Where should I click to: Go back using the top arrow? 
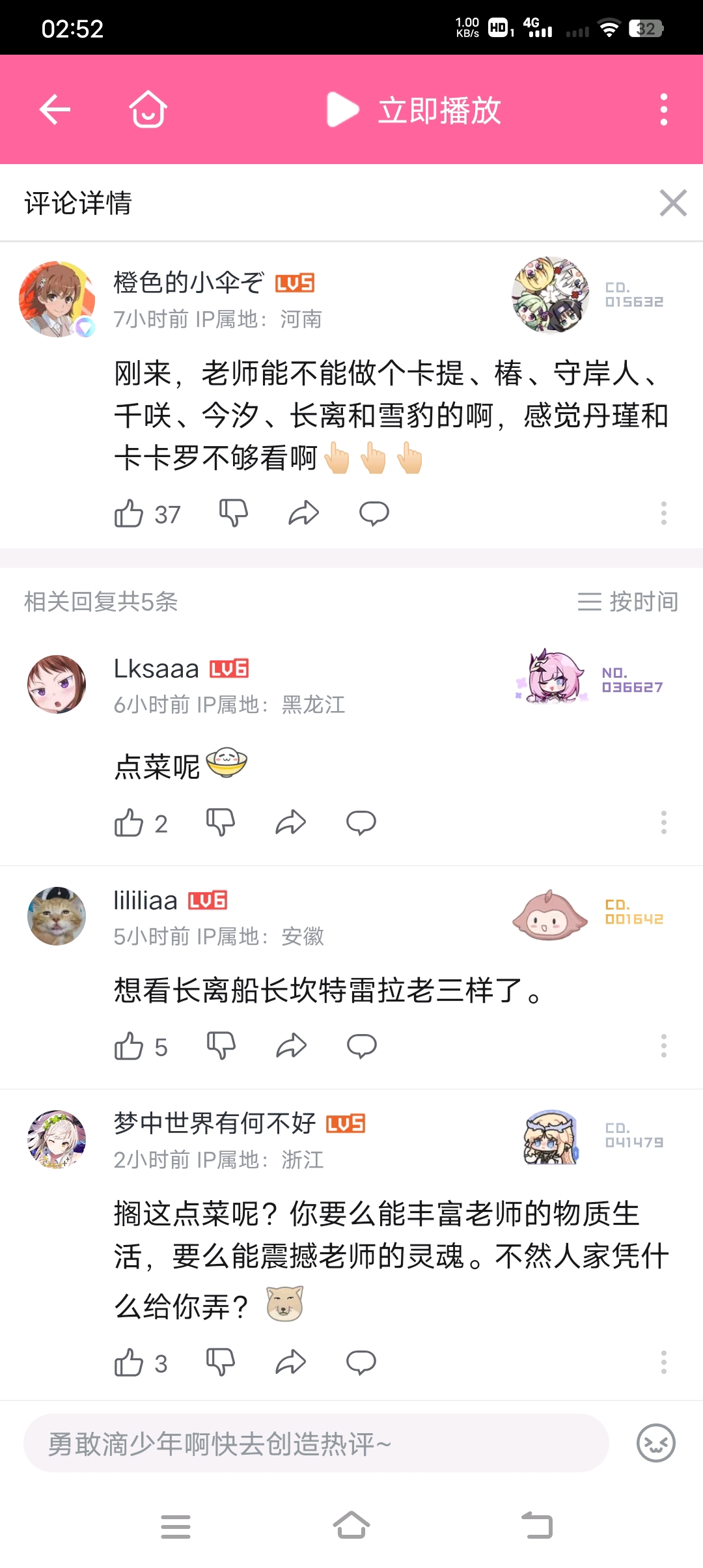pos(55,109)
